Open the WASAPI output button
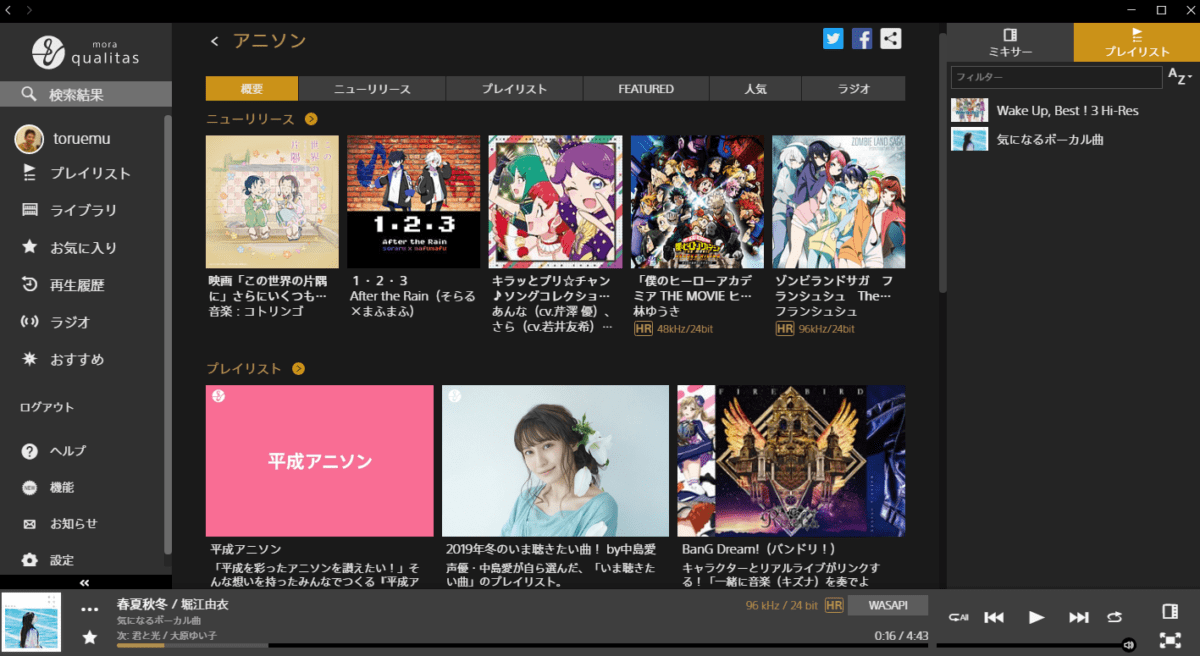 pyautogui.click(x=887, y=605)
